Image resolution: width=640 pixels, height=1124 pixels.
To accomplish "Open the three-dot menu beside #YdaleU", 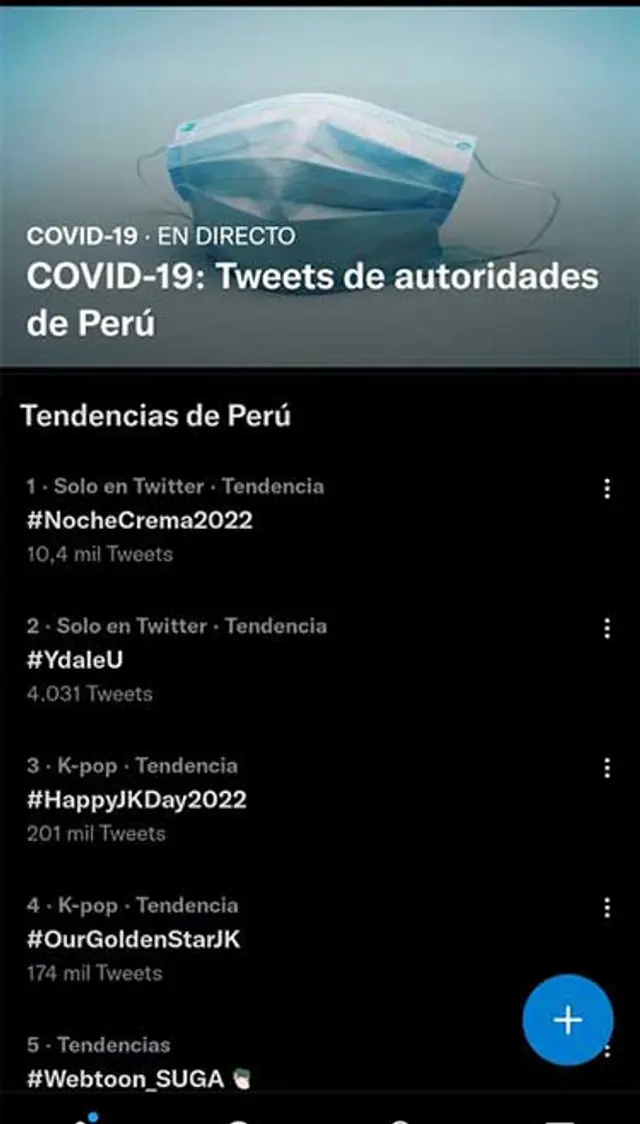I will (606, 628).
